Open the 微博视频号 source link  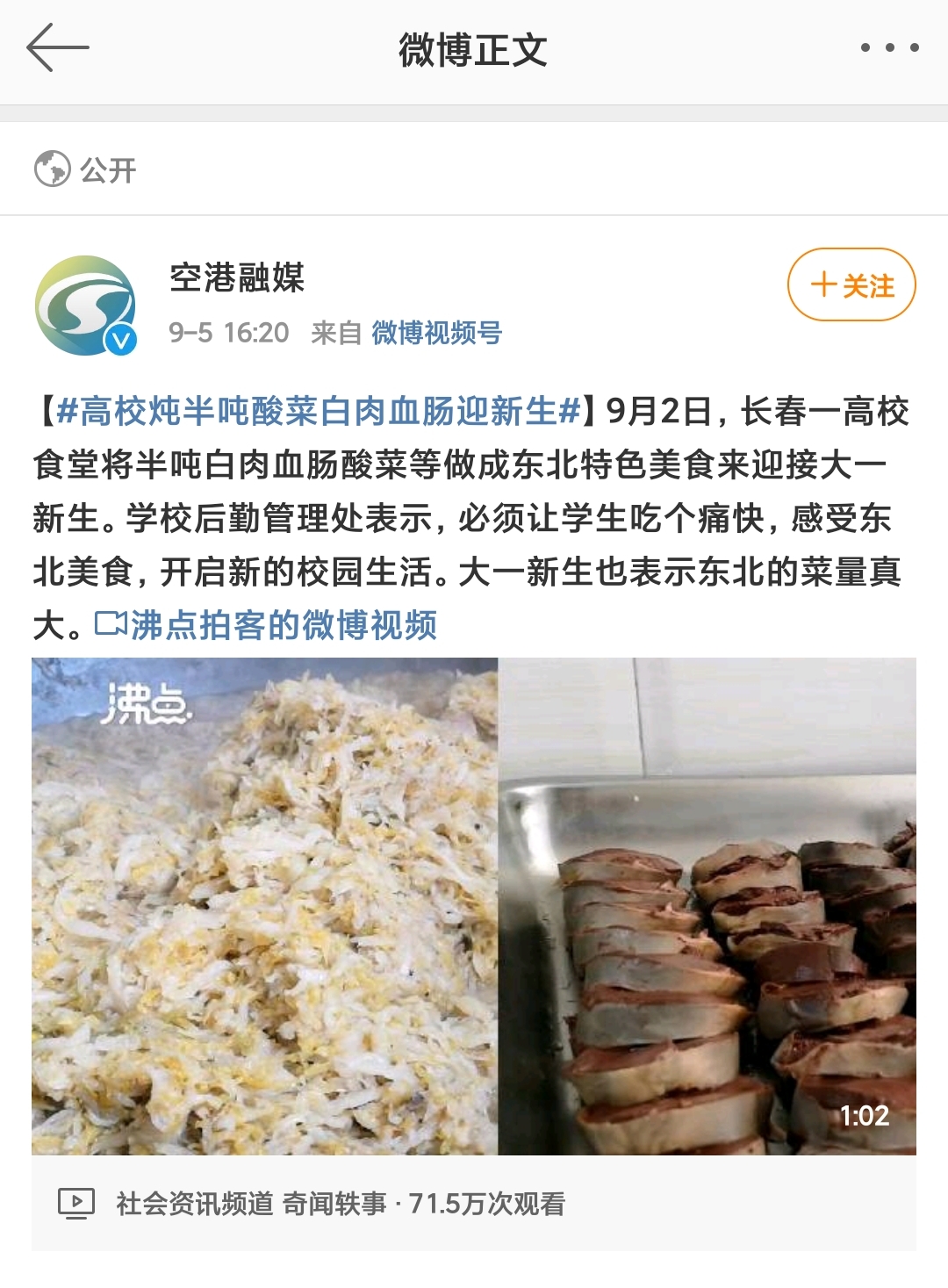point(436,333)
